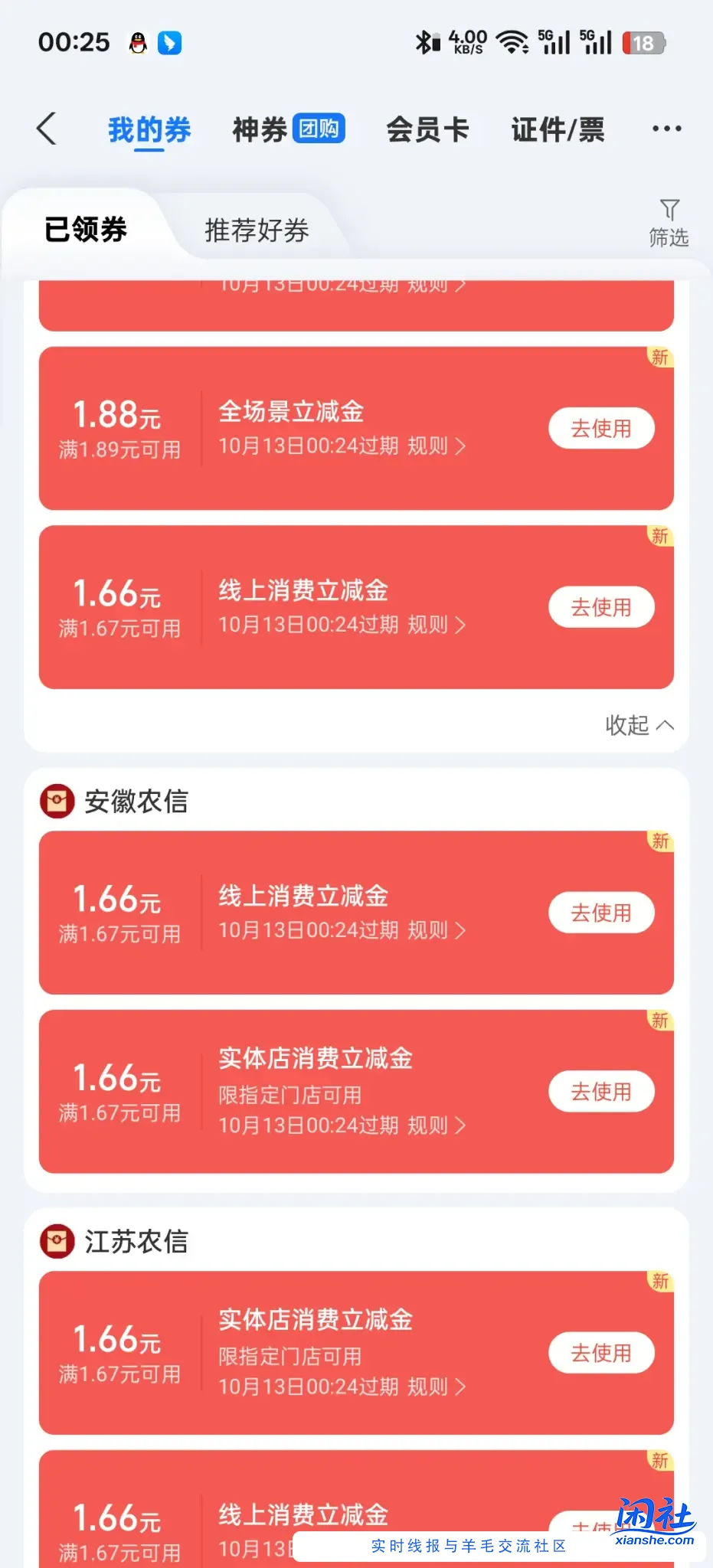Tap the 江苏农信 red envelope icon
The width and height of the screenshot is (713, 1568).
coord(56,1242)
